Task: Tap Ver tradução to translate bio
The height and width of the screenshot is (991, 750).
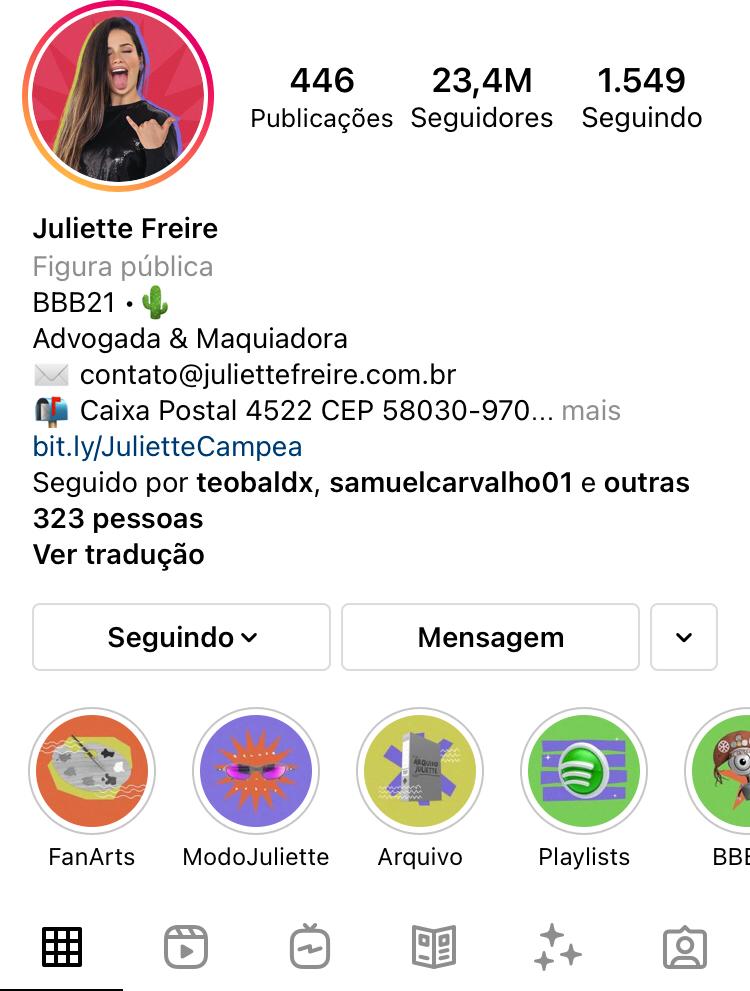Action: (118, 555)
